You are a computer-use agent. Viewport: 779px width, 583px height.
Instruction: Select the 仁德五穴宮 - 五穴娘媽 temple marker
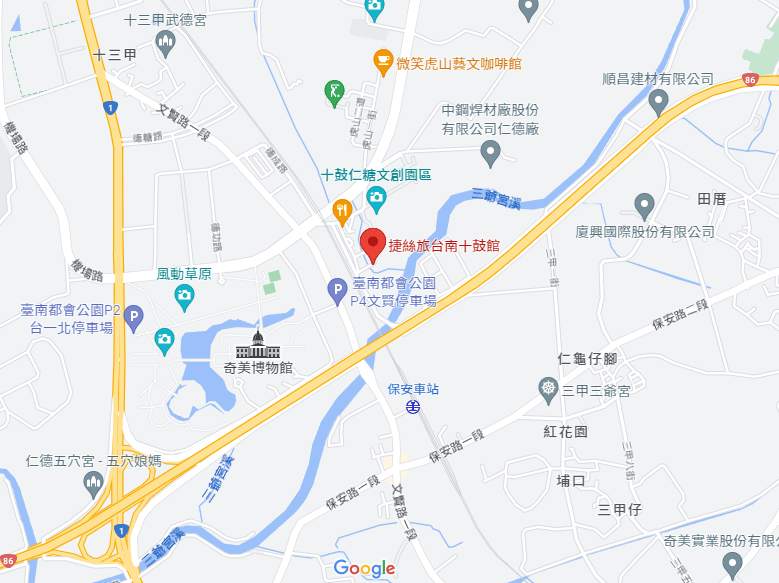tap(94, 483)
